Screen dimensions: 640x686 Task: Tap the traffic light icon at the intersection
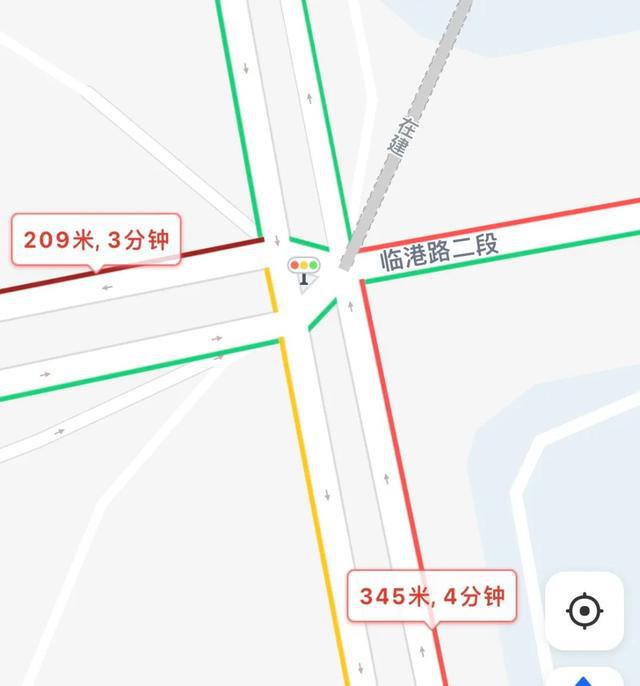pos(303,268)
